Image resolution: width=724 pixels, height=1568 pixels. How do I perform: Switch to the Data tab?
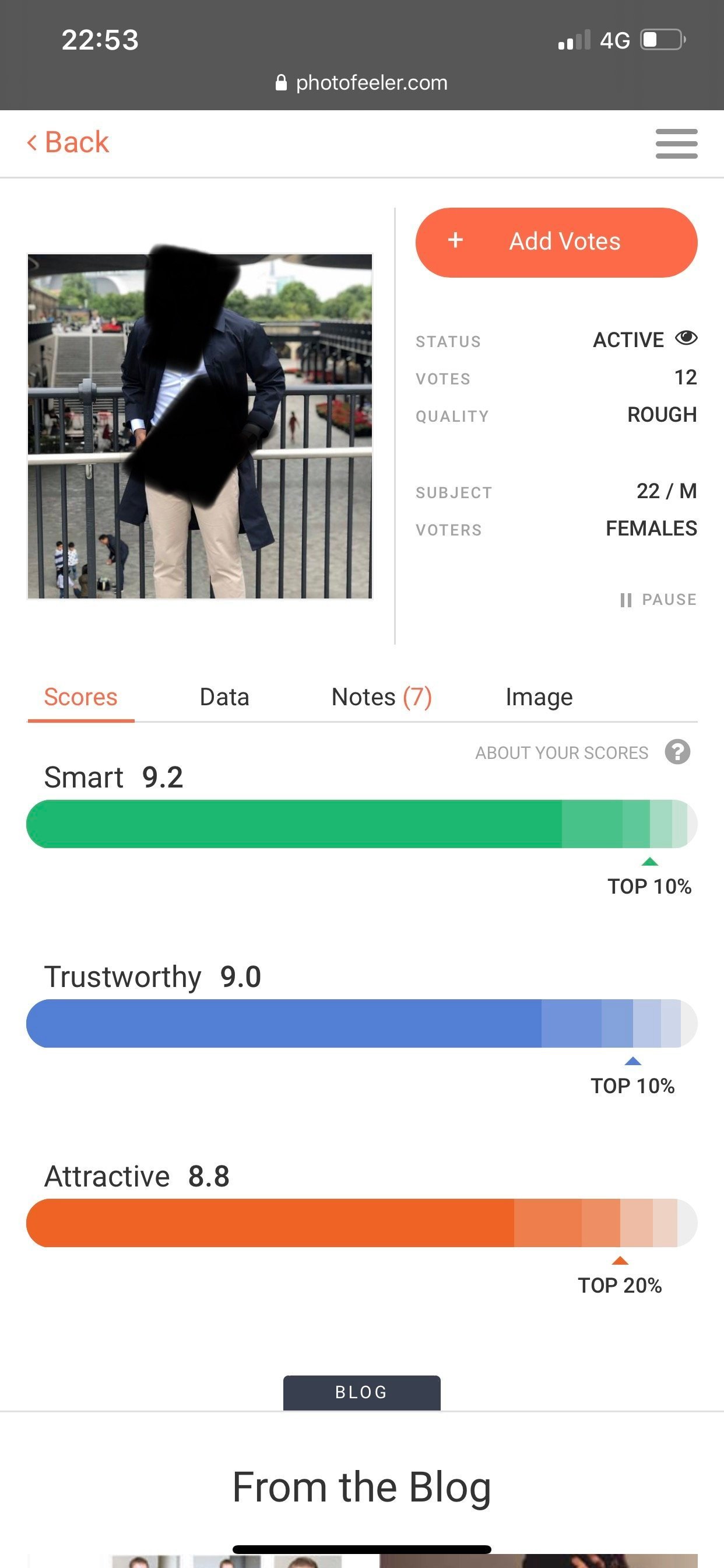[224, 698]
